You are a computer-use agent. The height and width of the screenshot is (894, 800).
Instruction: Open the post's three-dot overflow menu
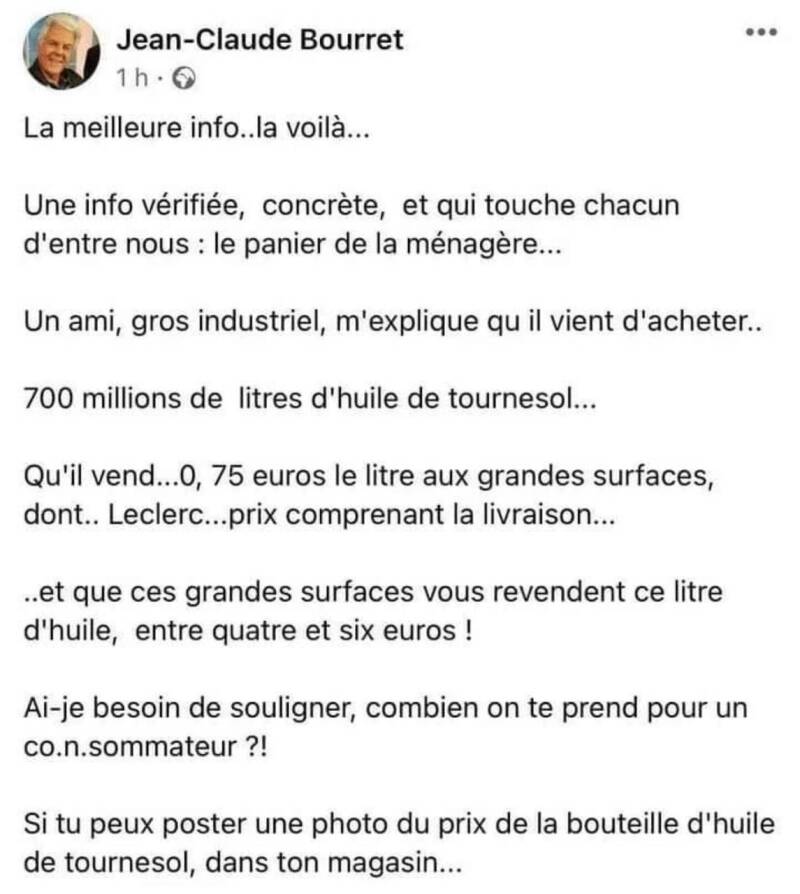tap(761, 32)
